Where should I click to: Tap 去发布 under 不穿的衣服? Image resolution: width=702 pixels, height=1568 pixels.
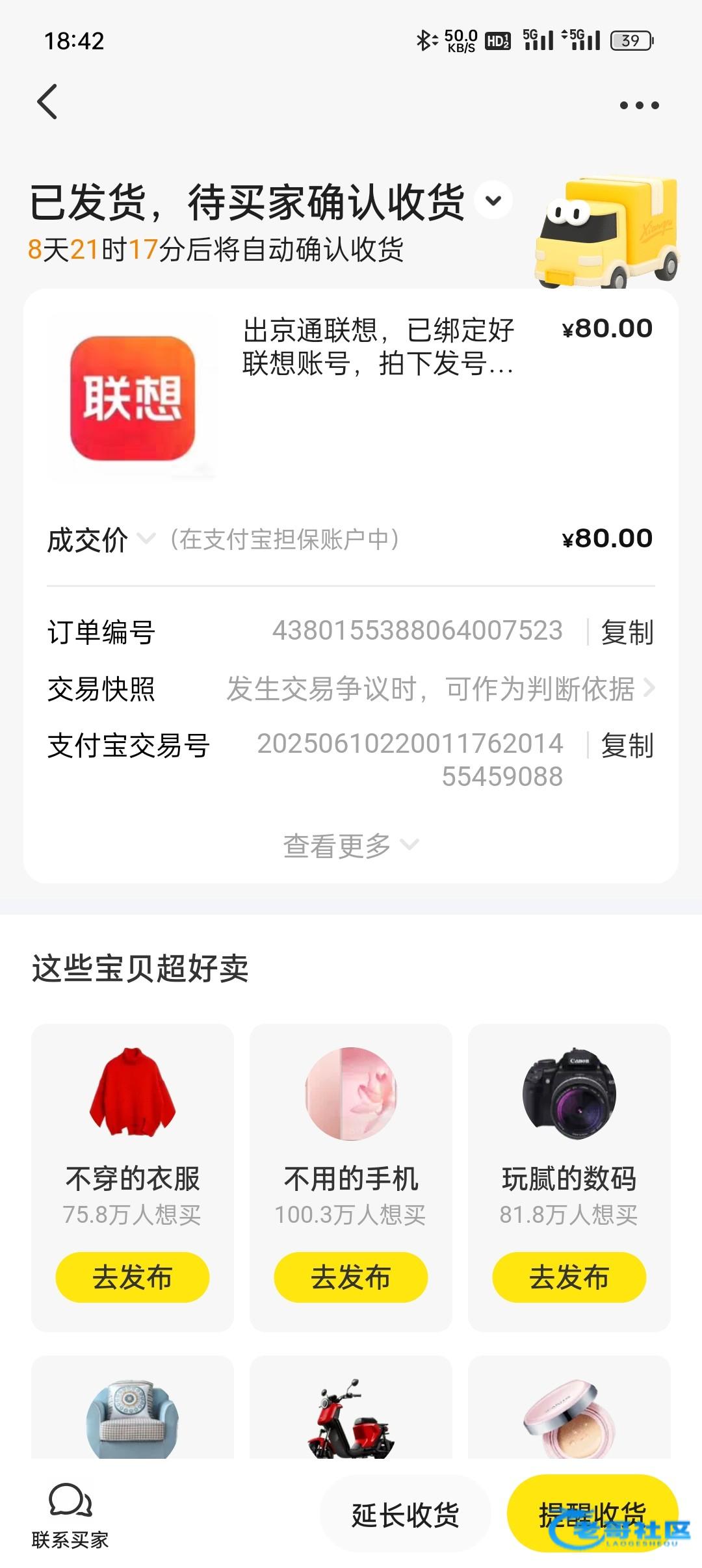click(133, 1277)
